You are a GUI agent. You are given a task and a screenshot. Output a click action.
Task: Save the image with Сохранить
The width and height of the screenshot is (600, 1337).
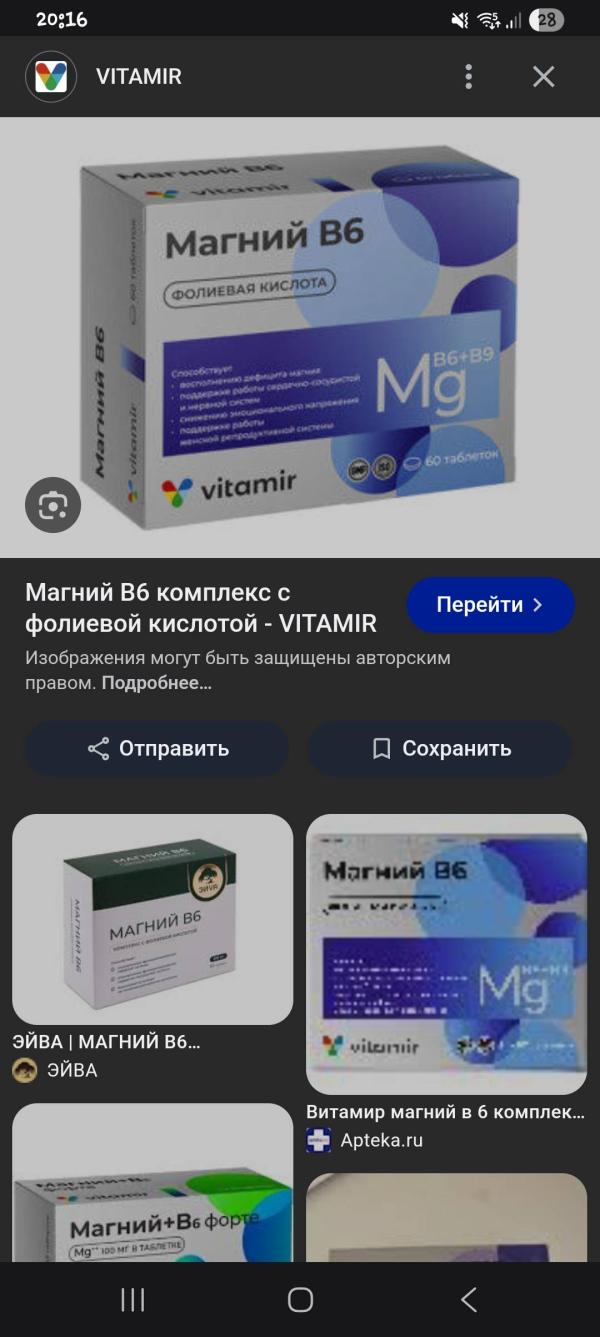coord(440,748)
